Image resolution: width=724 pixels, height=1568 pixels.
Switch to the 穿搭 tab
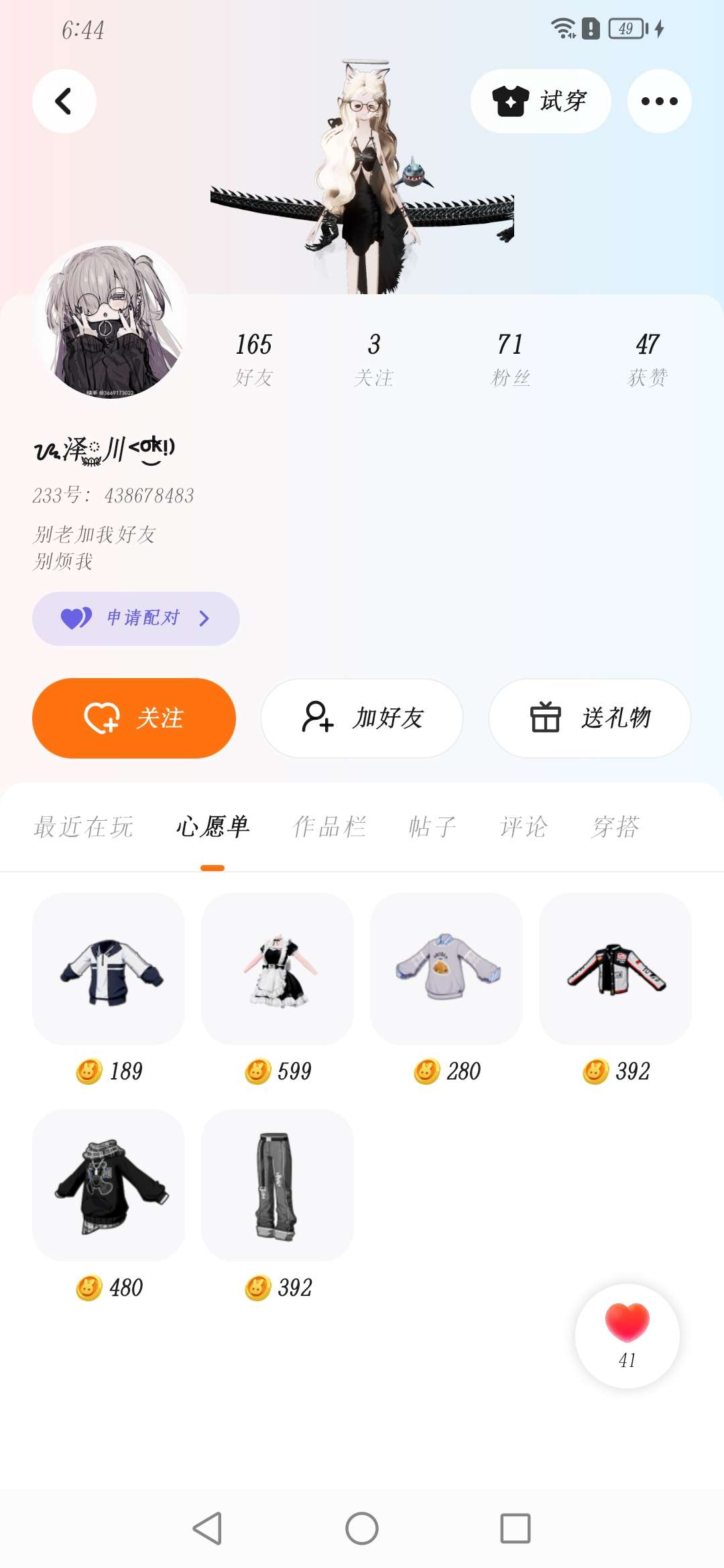tap(615, 827)
